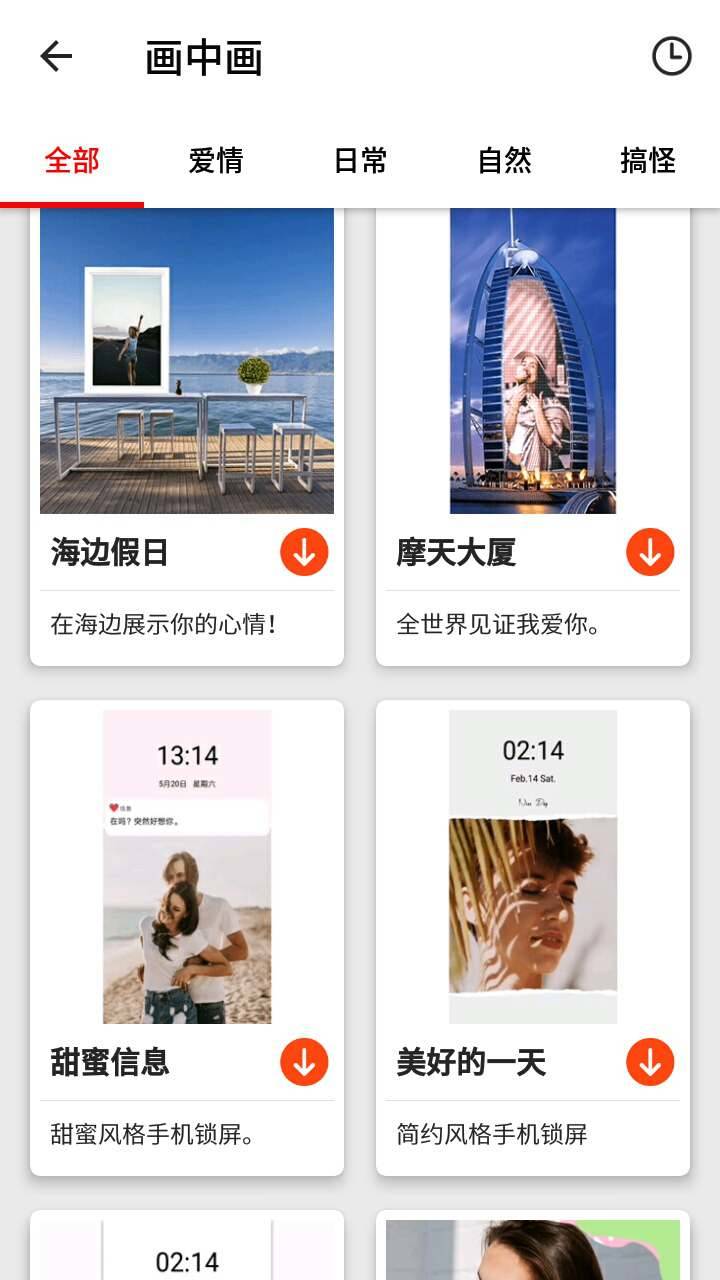Show the 全部 tab
The height and width of the screenshot is (1280, 720).
(x=72, y=161)
